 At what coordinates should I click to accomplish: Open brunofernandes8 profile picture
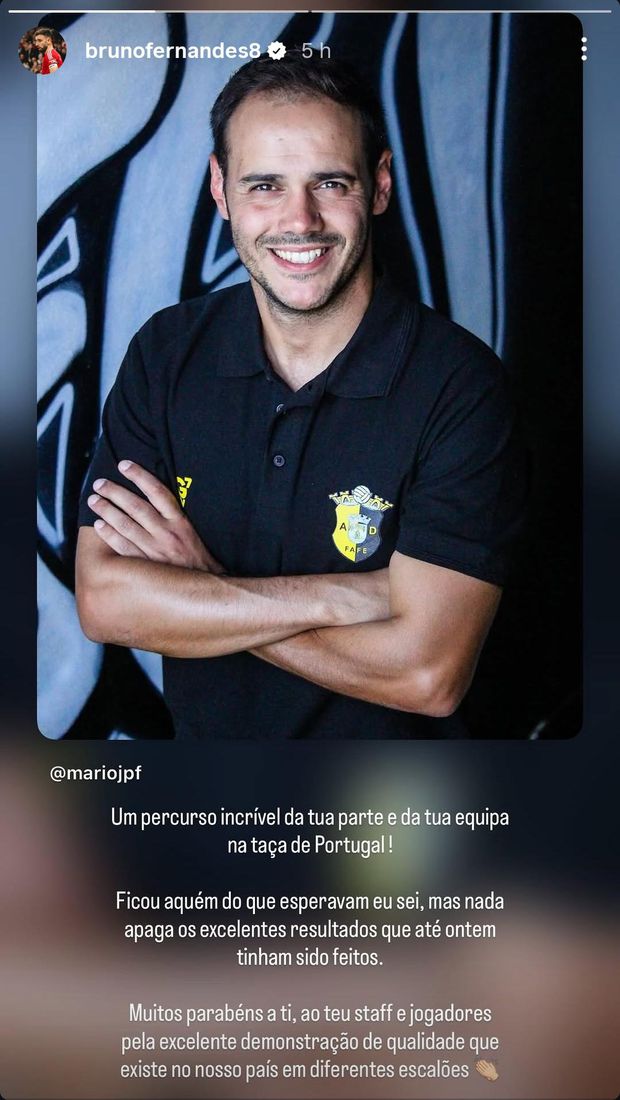[42, 50]
